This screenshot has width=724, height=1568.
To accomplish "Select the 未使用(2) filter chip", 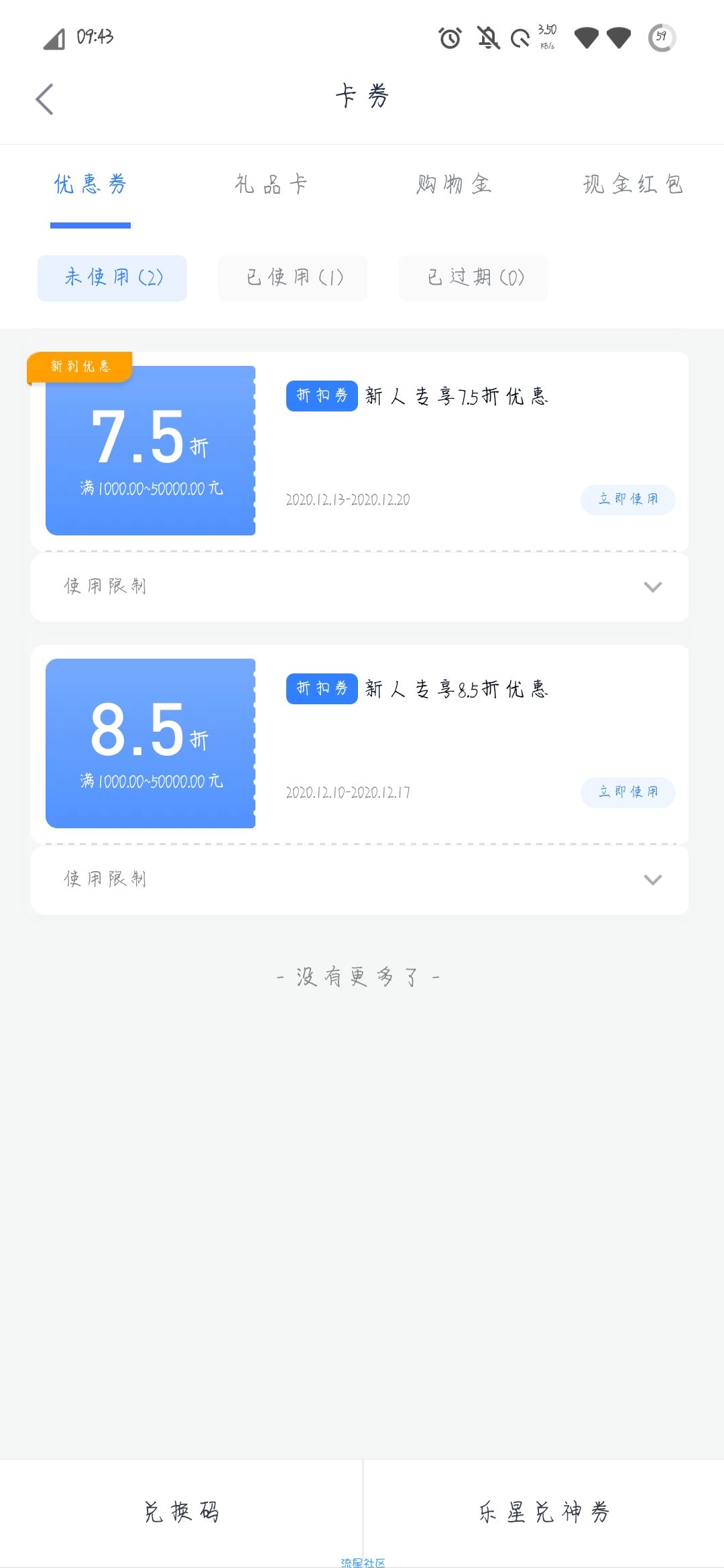I will (x=112, y=277).
